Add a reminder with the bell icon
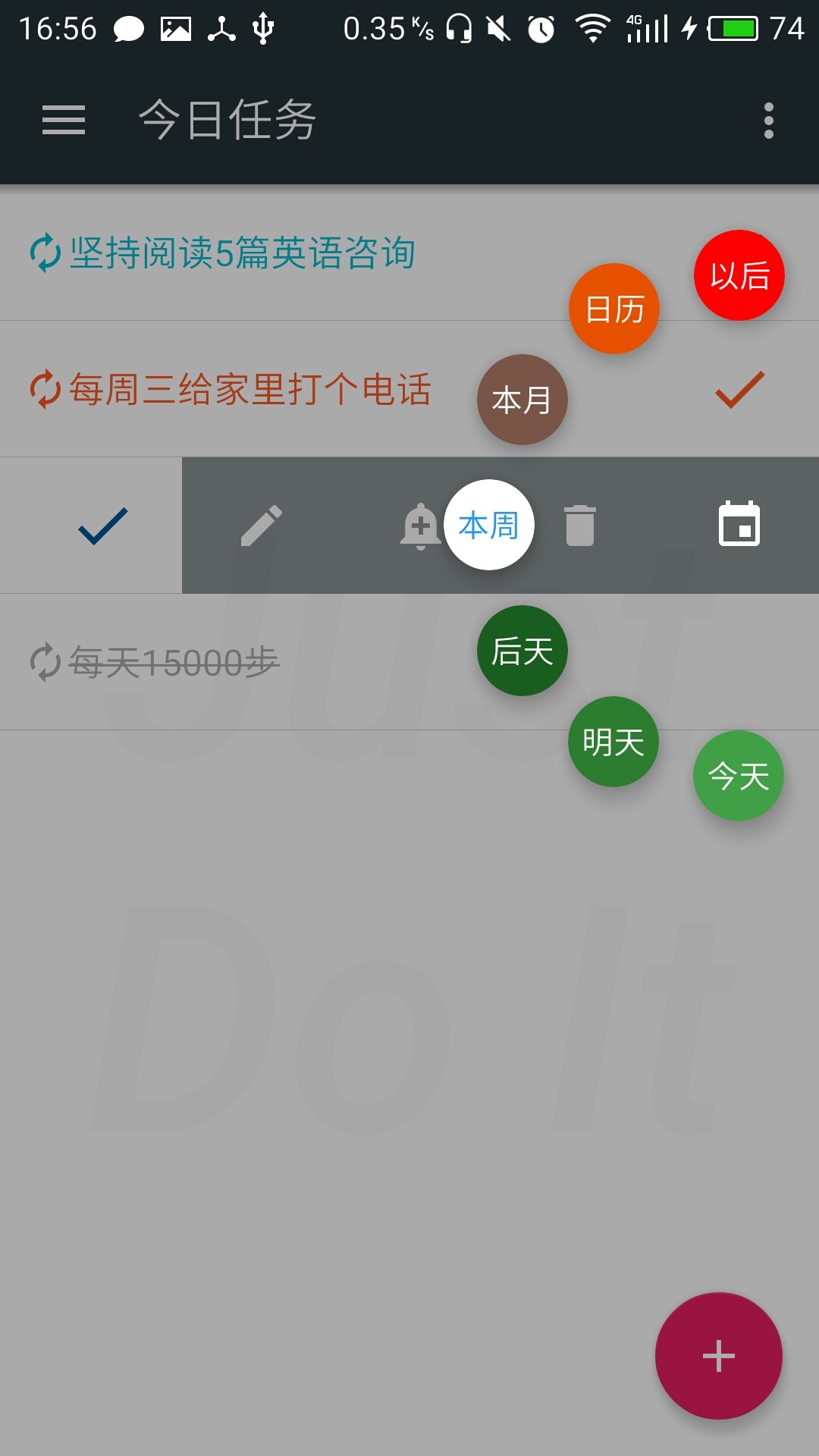Screen dimensions: 819x1456 [417, 526]
